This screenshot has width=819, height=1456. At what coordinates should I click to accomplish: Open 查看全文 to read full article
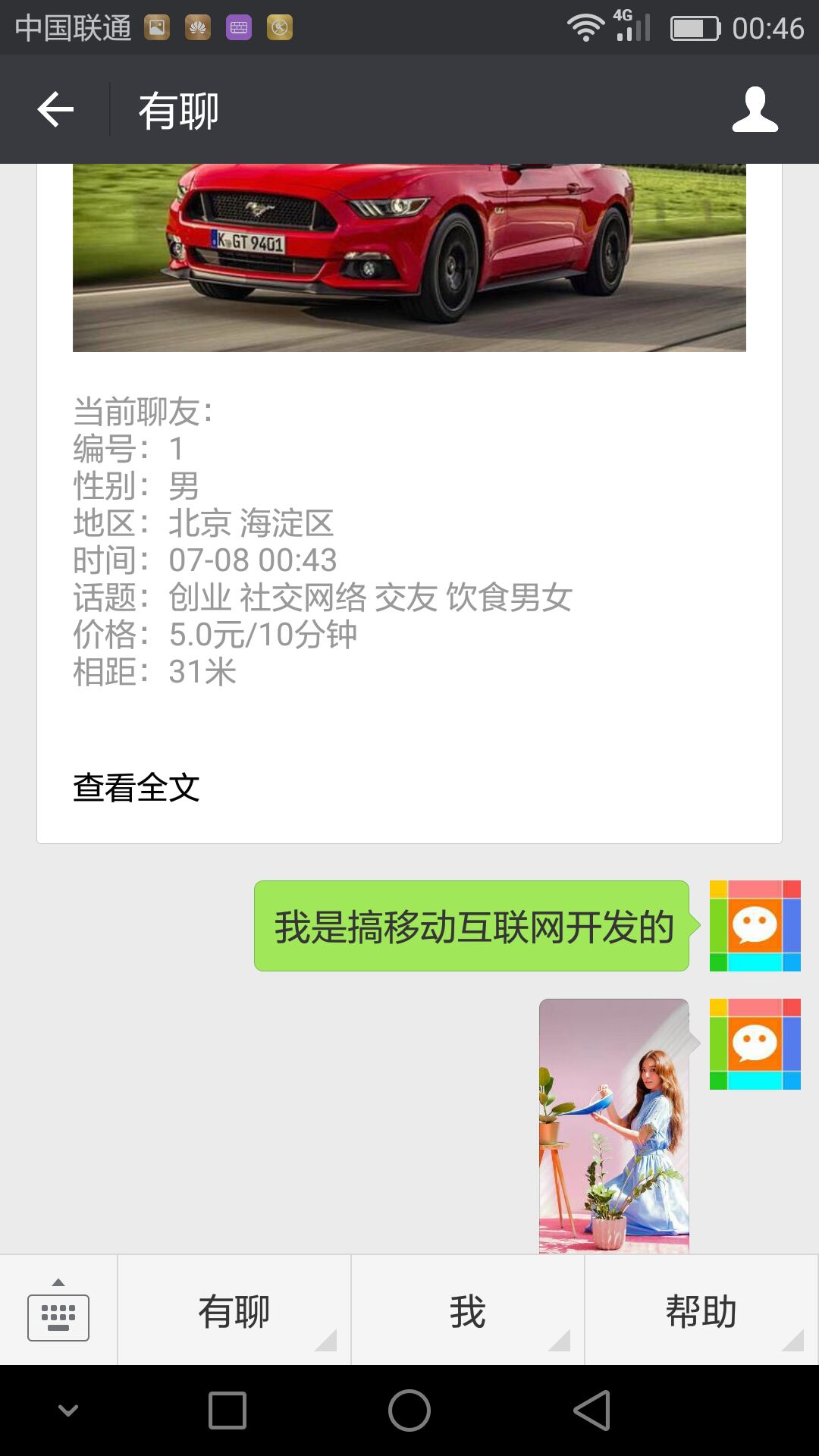click(136, 788)
